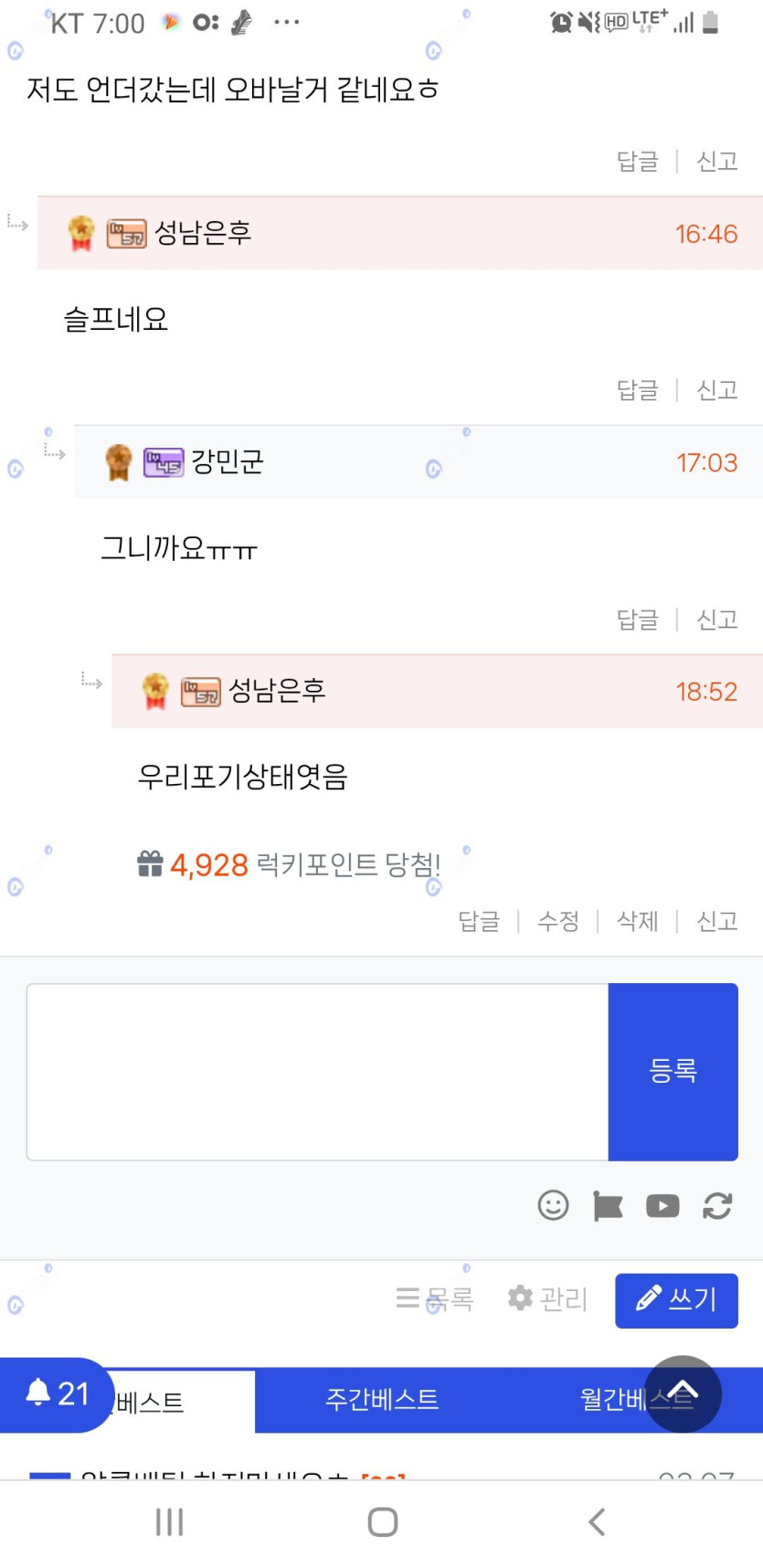Report the 그니까요ㅠㅠ comment by 강민군
This screenshot has width=763, height=1568.
click(x=717, y=620)
